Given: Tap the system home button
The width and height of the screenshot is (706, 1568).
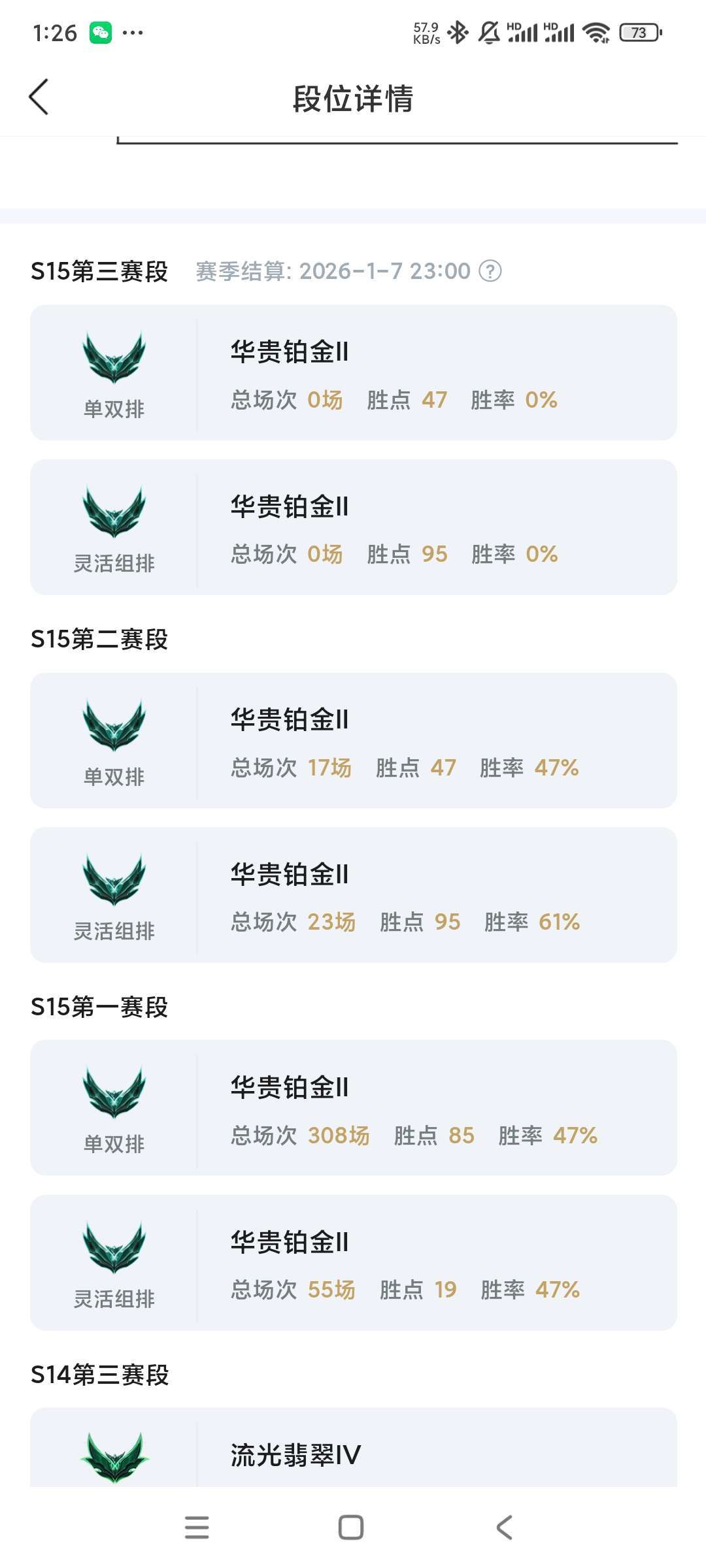Looking at the screenshot, I should pyautogui.click(x=351, y=1527).
